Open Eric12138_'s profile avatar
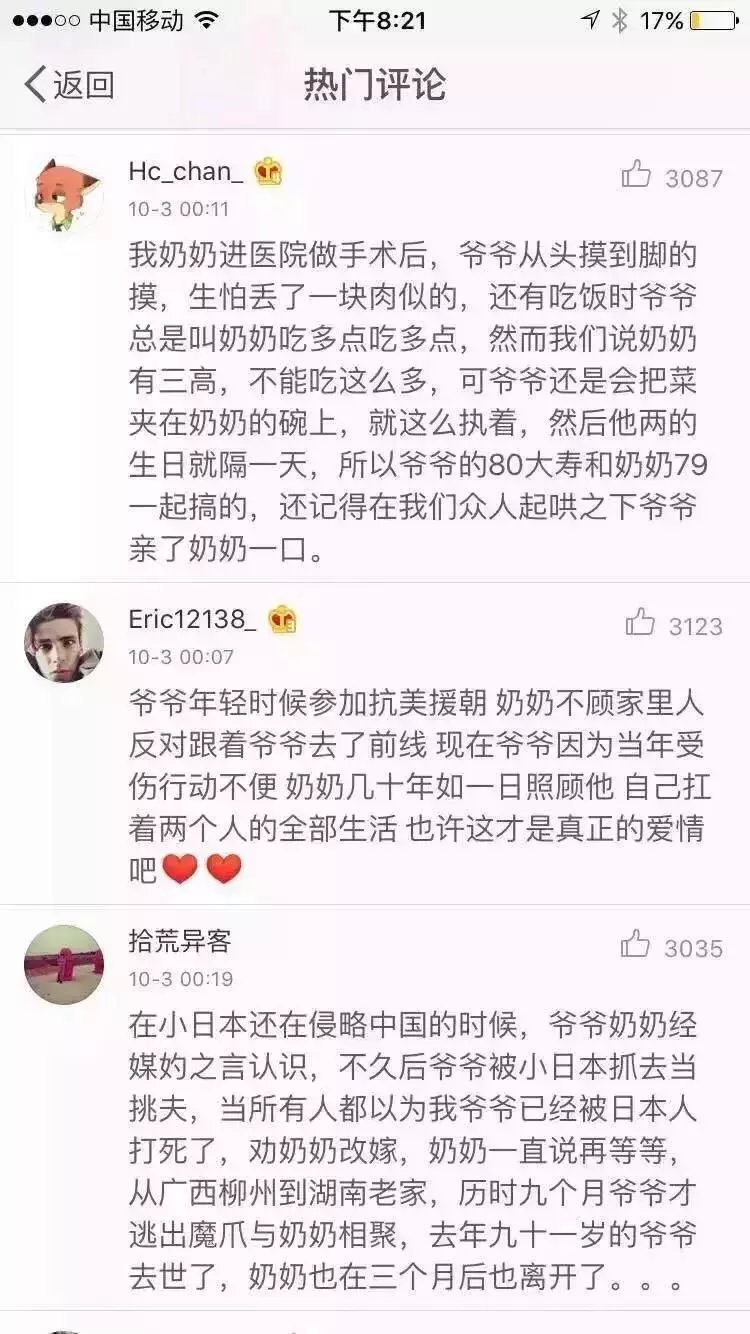 point(64,642)
